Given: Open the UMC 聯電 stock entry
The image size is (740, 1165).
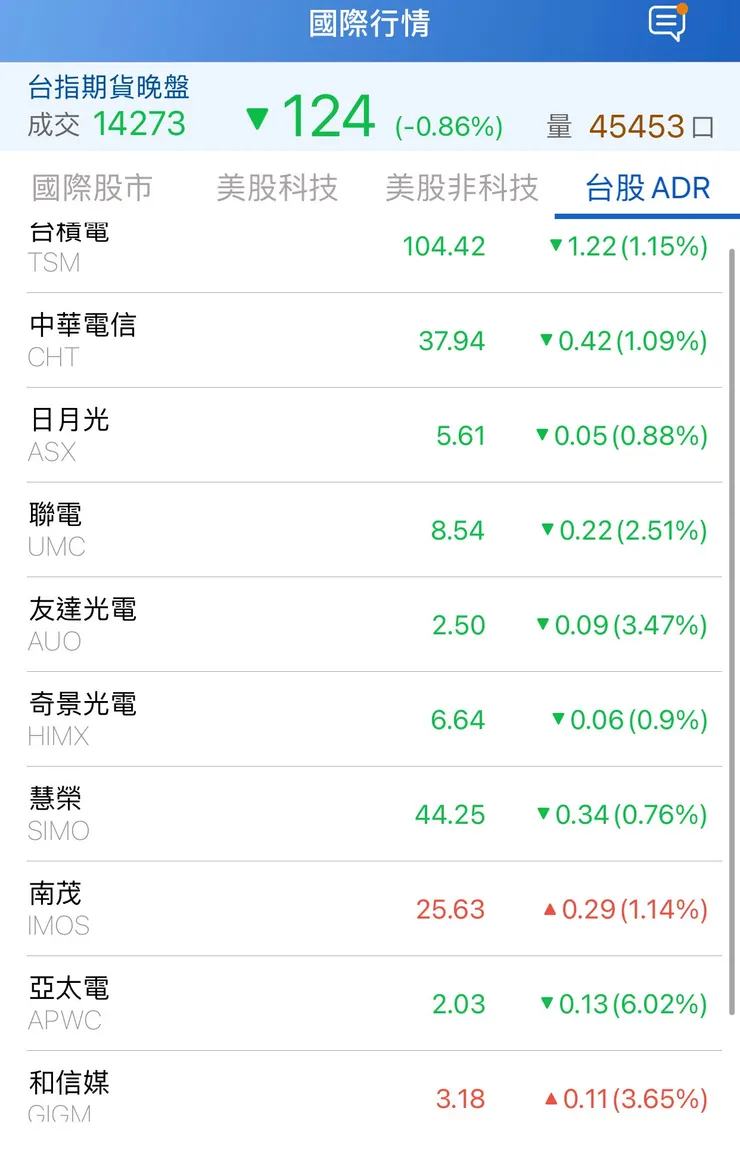Looking at the screenshot, I should tap(370, 530).
